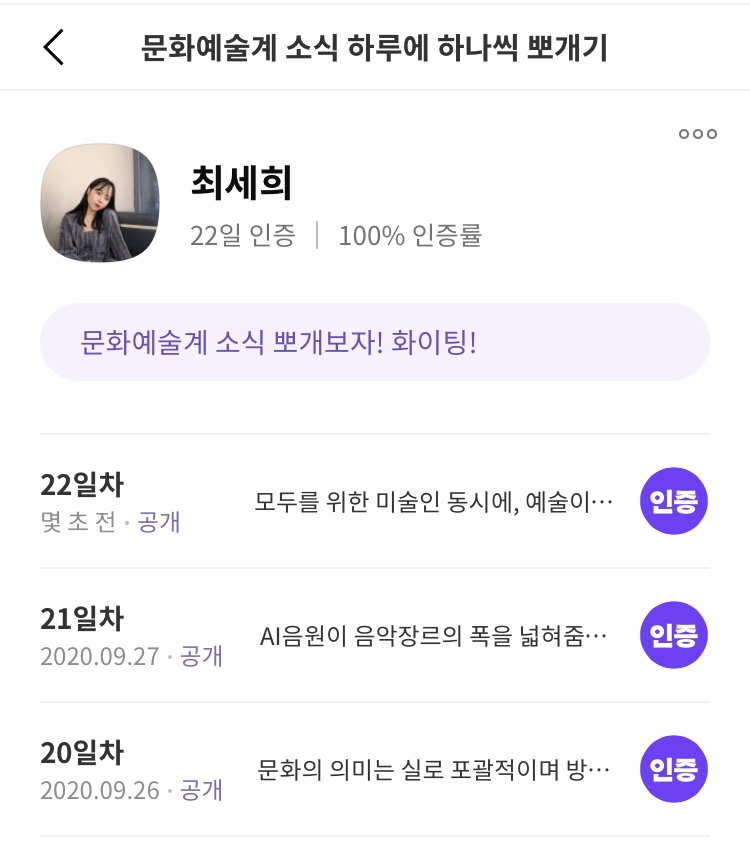Tap the 인증 button on 22일차
750x843 pixels.
click(x=674, y=501)
